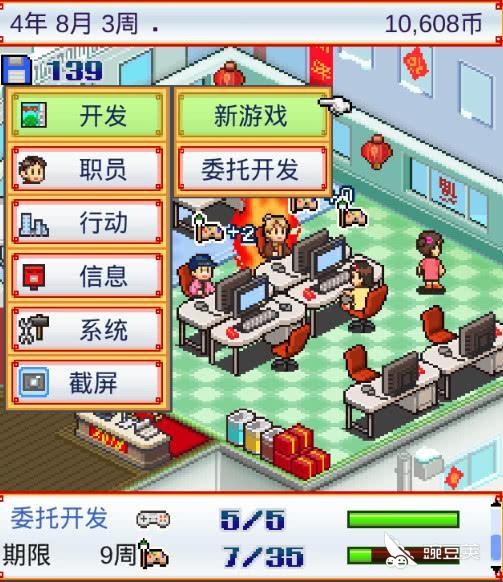Image resolution: width=503 pixels, height=582 pixels.
Task: Open the 开发 menu
Action: click(x=87, y=115)
